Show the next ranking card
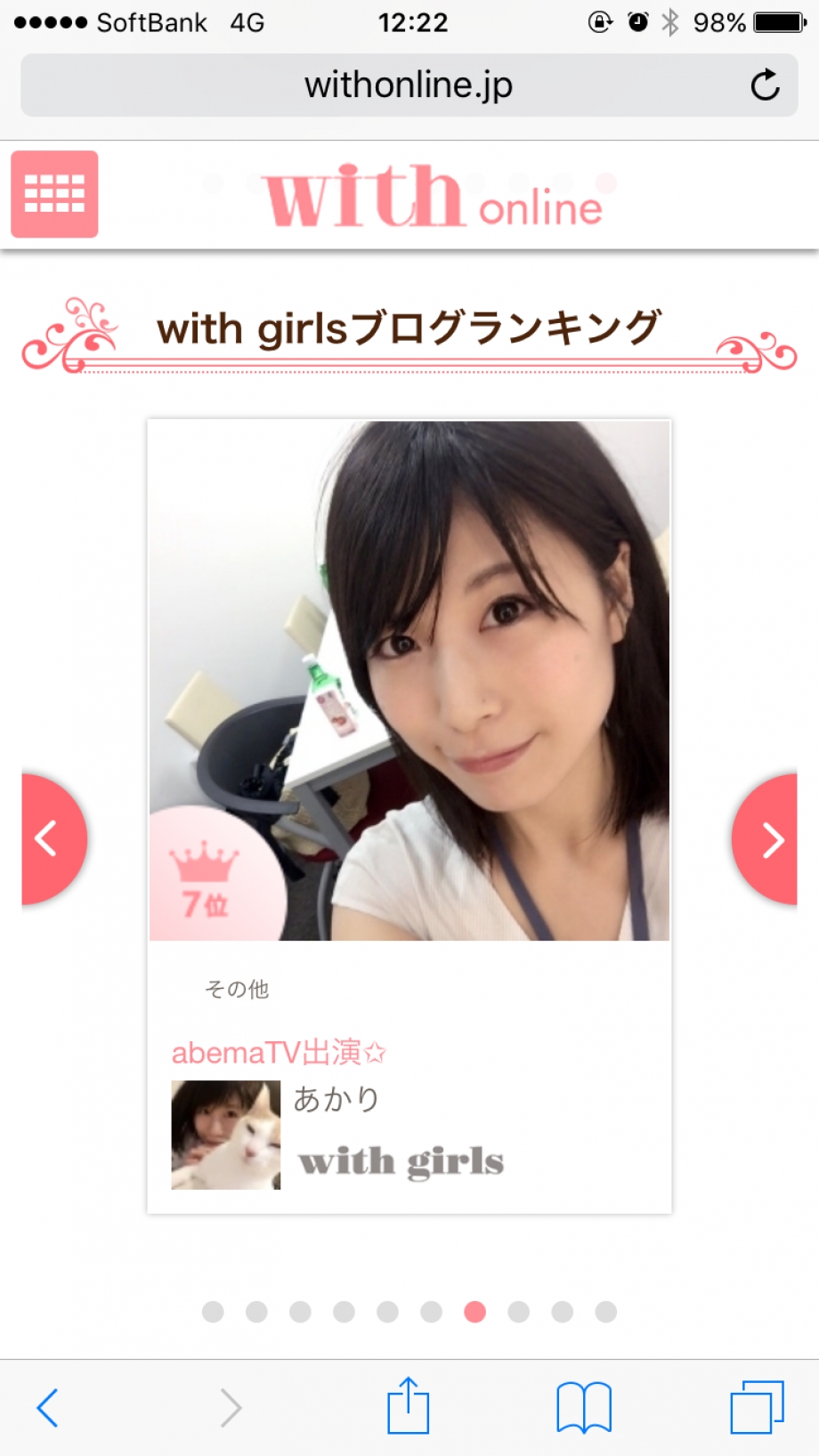The height and width of the screenshot is (1456, 819). coord(767,839)
